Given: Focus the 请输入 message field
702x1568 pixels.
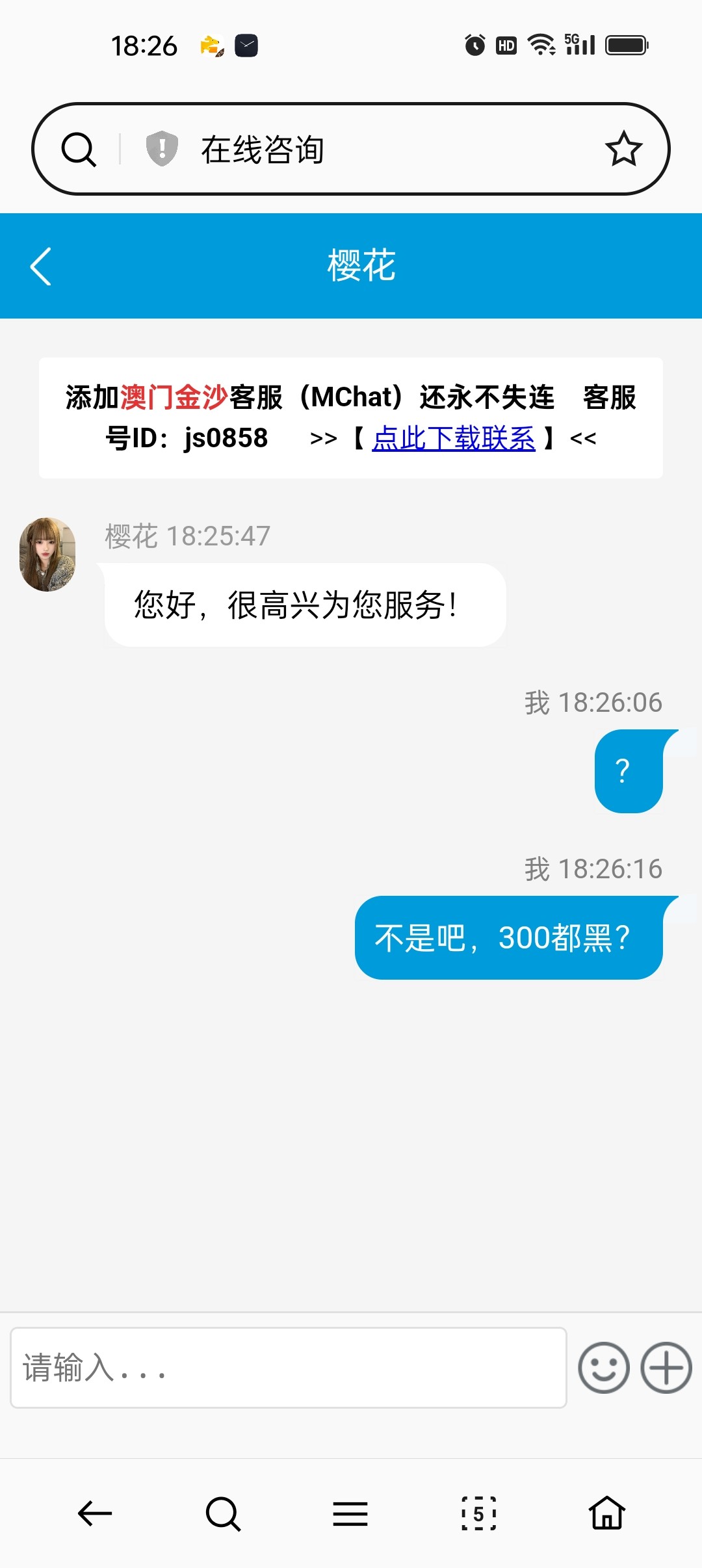Looking at the screenshot, I should click(289, 1368).
